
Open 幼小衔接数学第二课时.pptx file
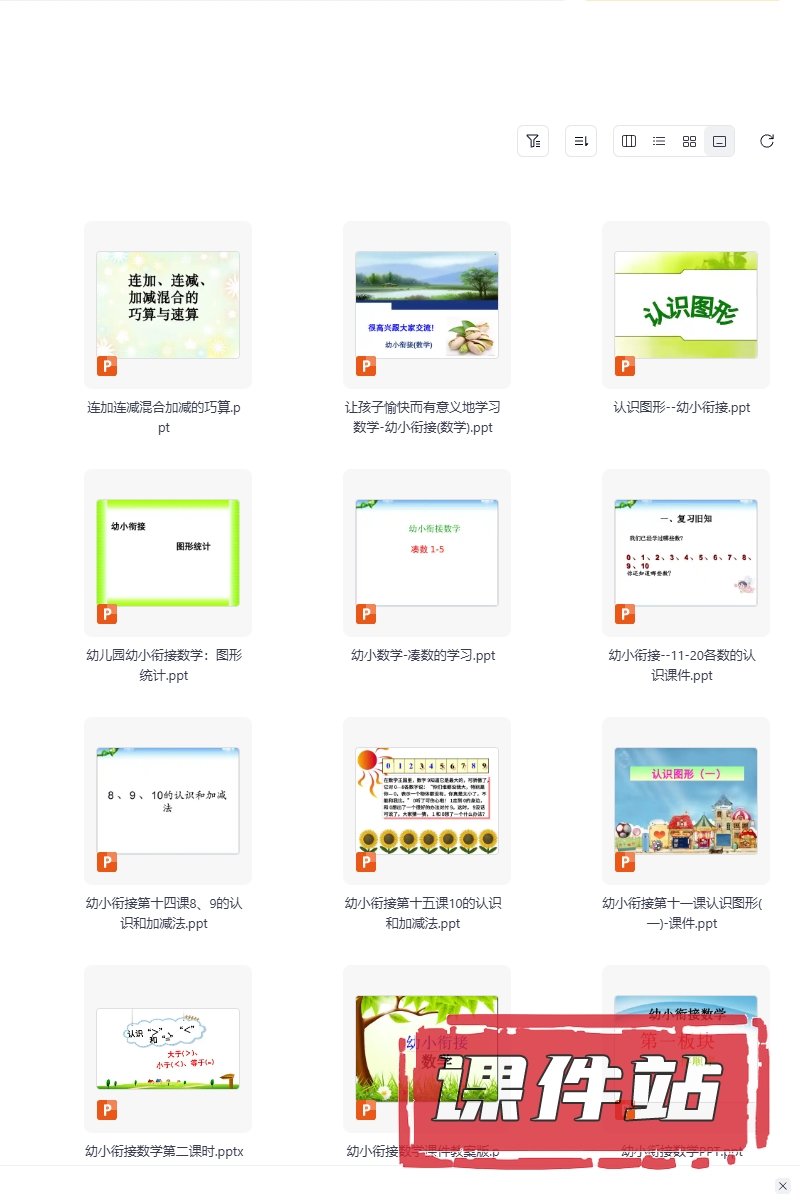tap(168, 1049)
